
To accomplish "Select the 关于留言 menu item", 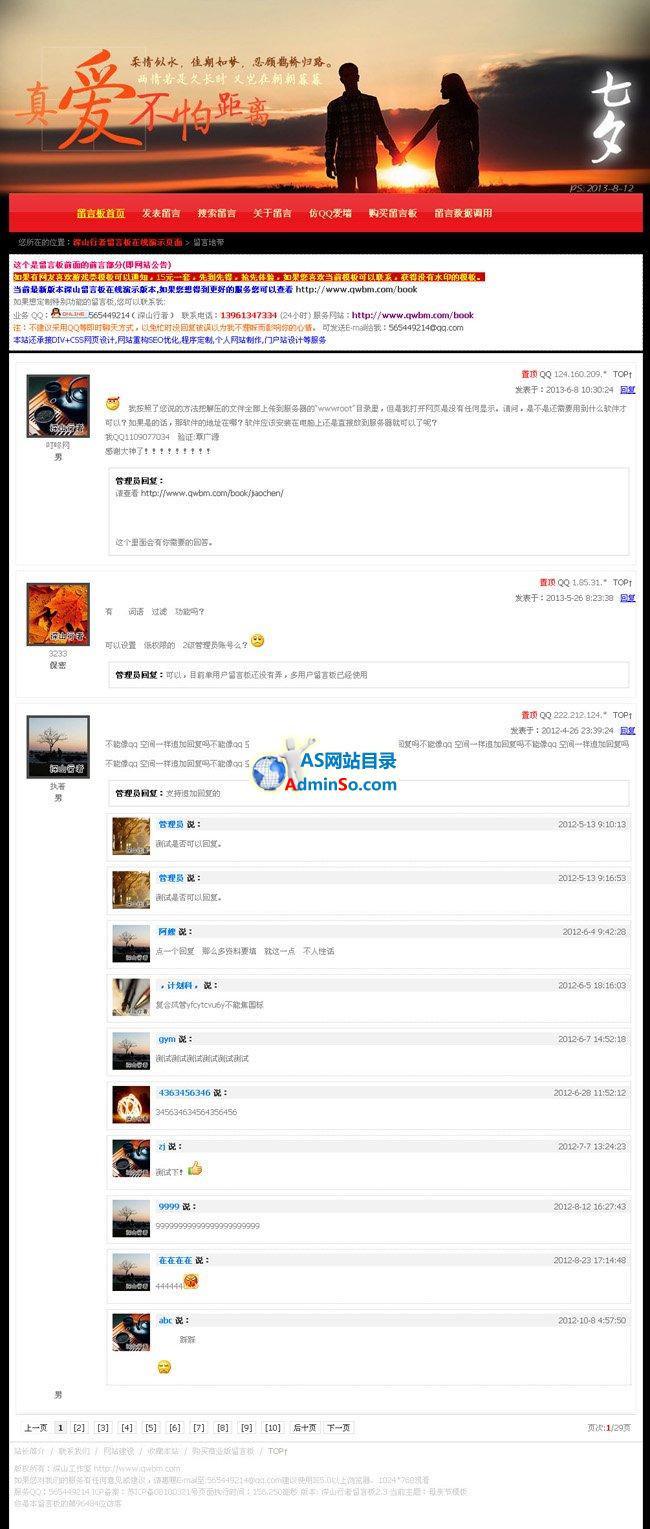I will point(272,213).
